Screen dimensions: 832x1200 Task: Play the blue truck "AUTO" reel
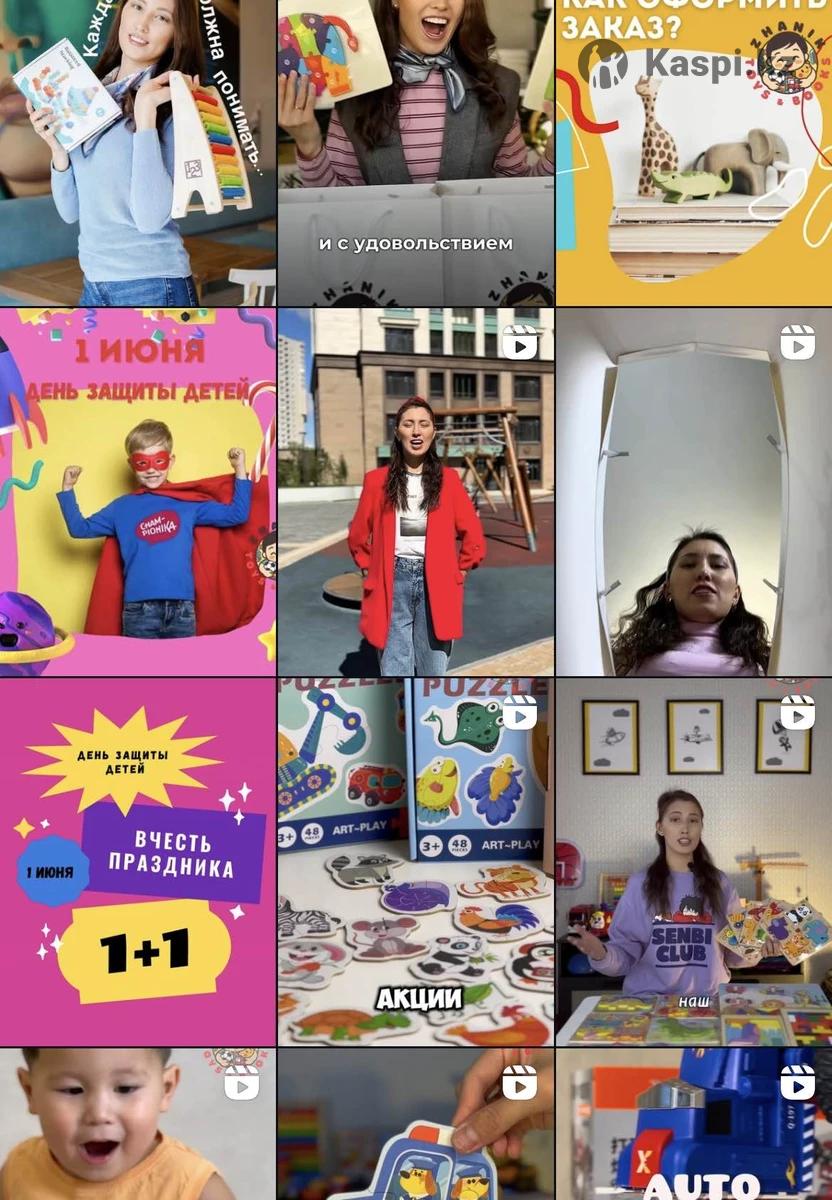point(694,1125)
